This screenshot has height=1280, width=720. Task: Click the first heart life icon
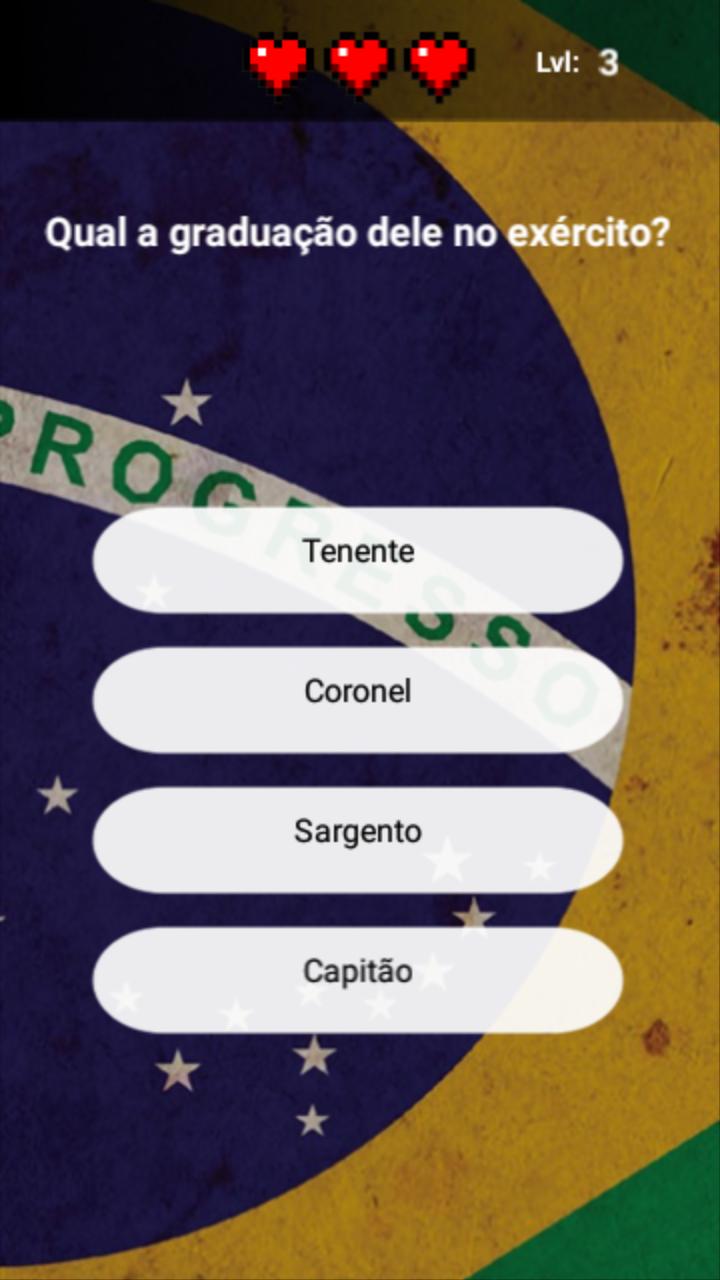coord(277,62)
